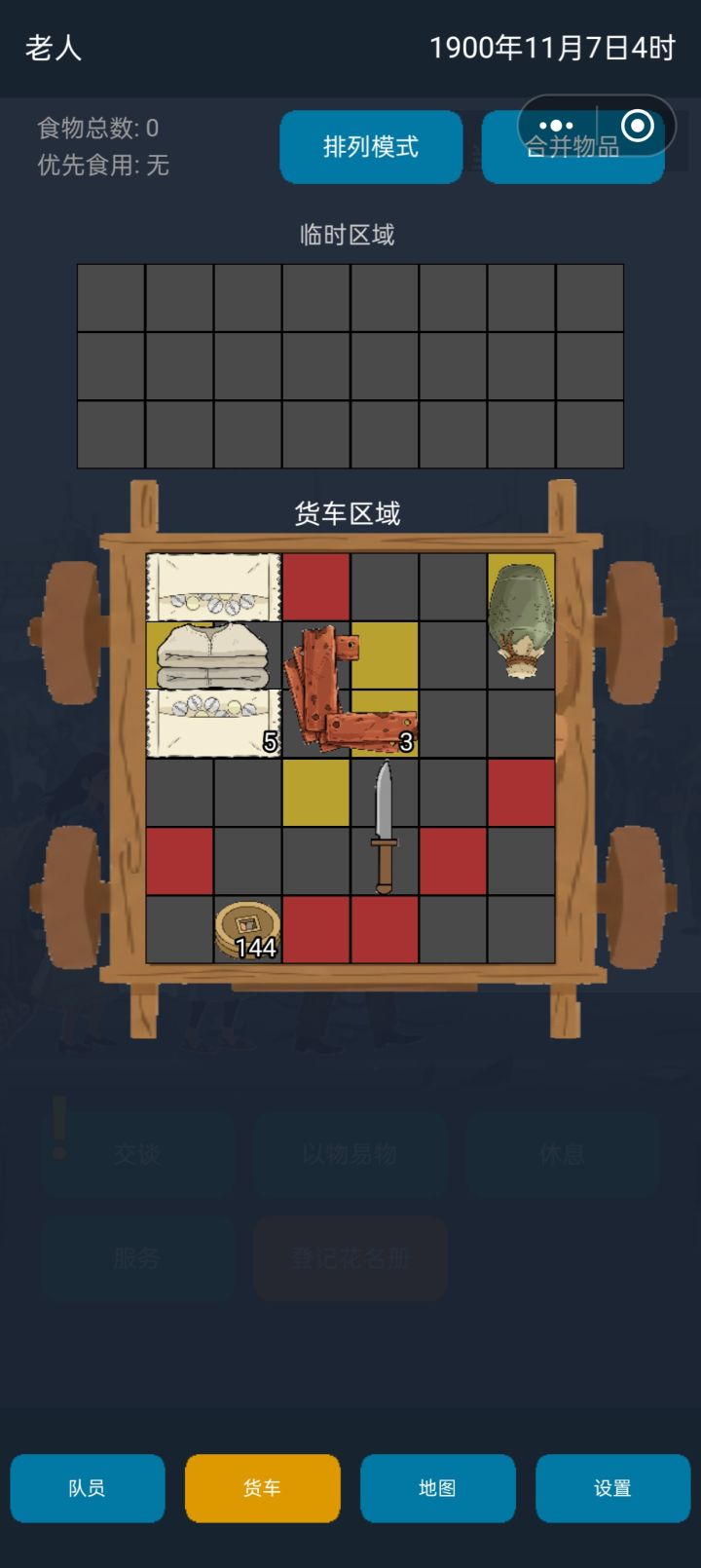Select the top marbles bag in the cart
The image size is (701, 1568).
212,584
